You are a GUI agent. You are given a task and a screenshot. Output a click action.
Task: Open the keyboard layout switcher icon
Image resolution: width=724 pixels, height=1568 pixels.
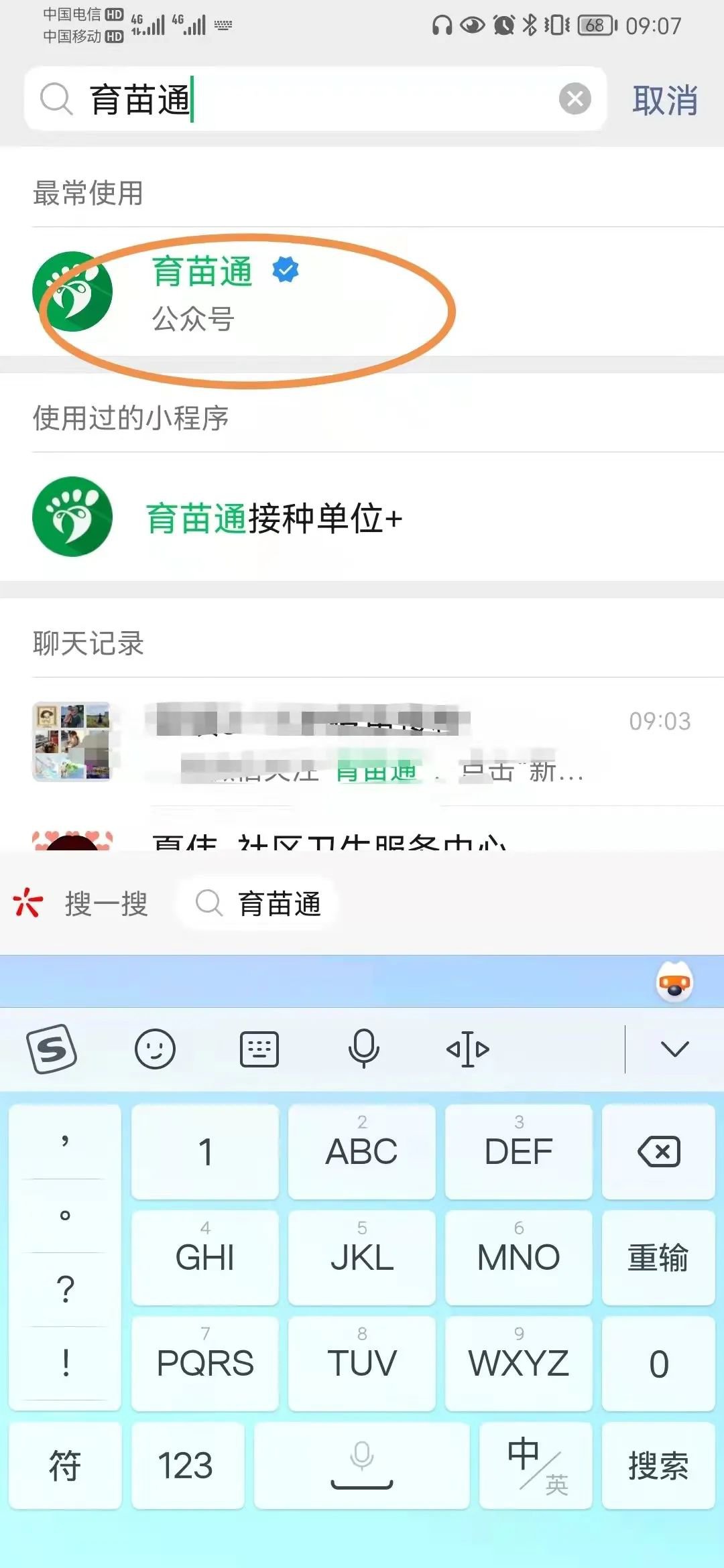(259, 1049)
